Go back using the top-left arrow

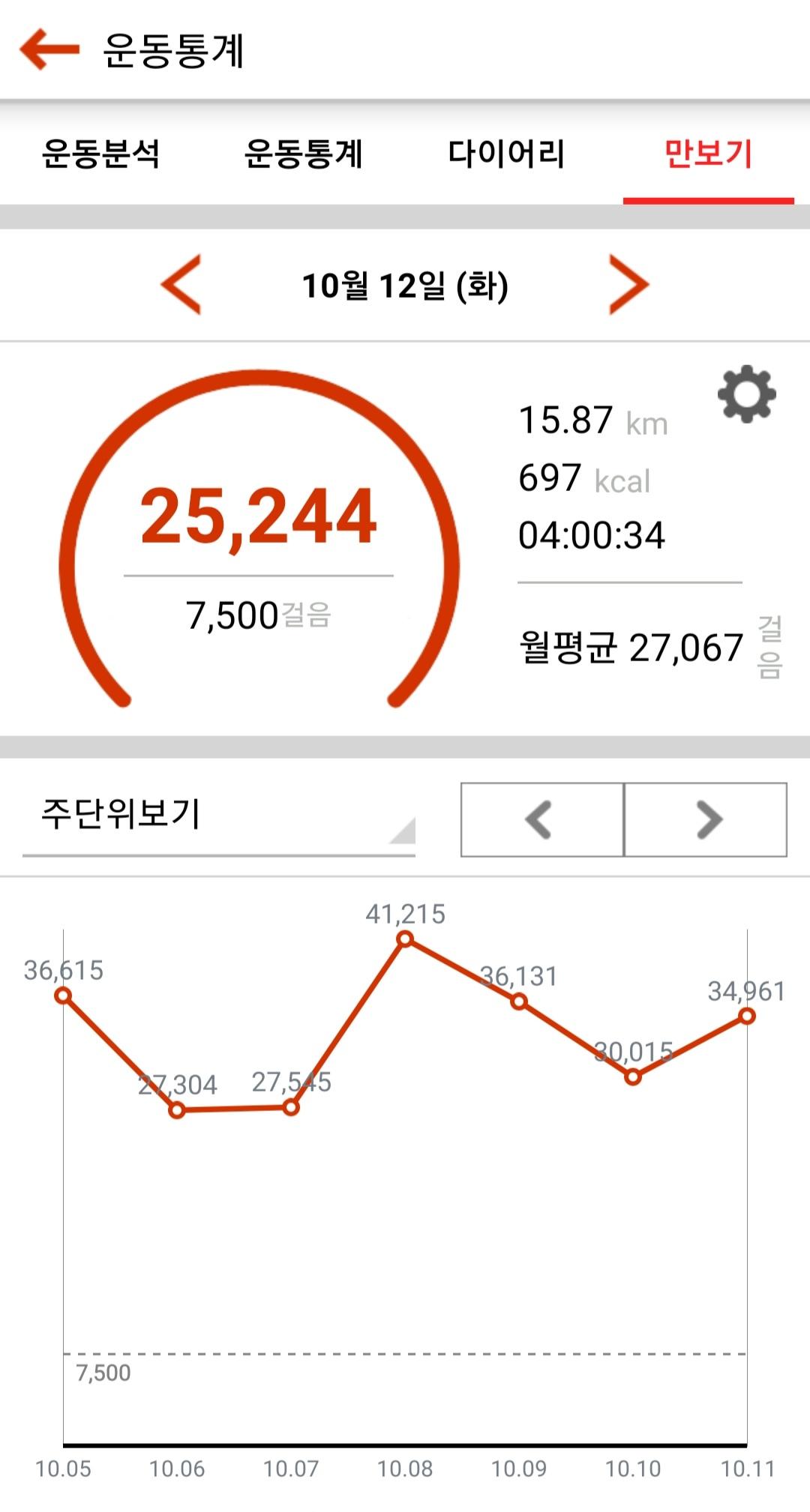coord(49,49)
